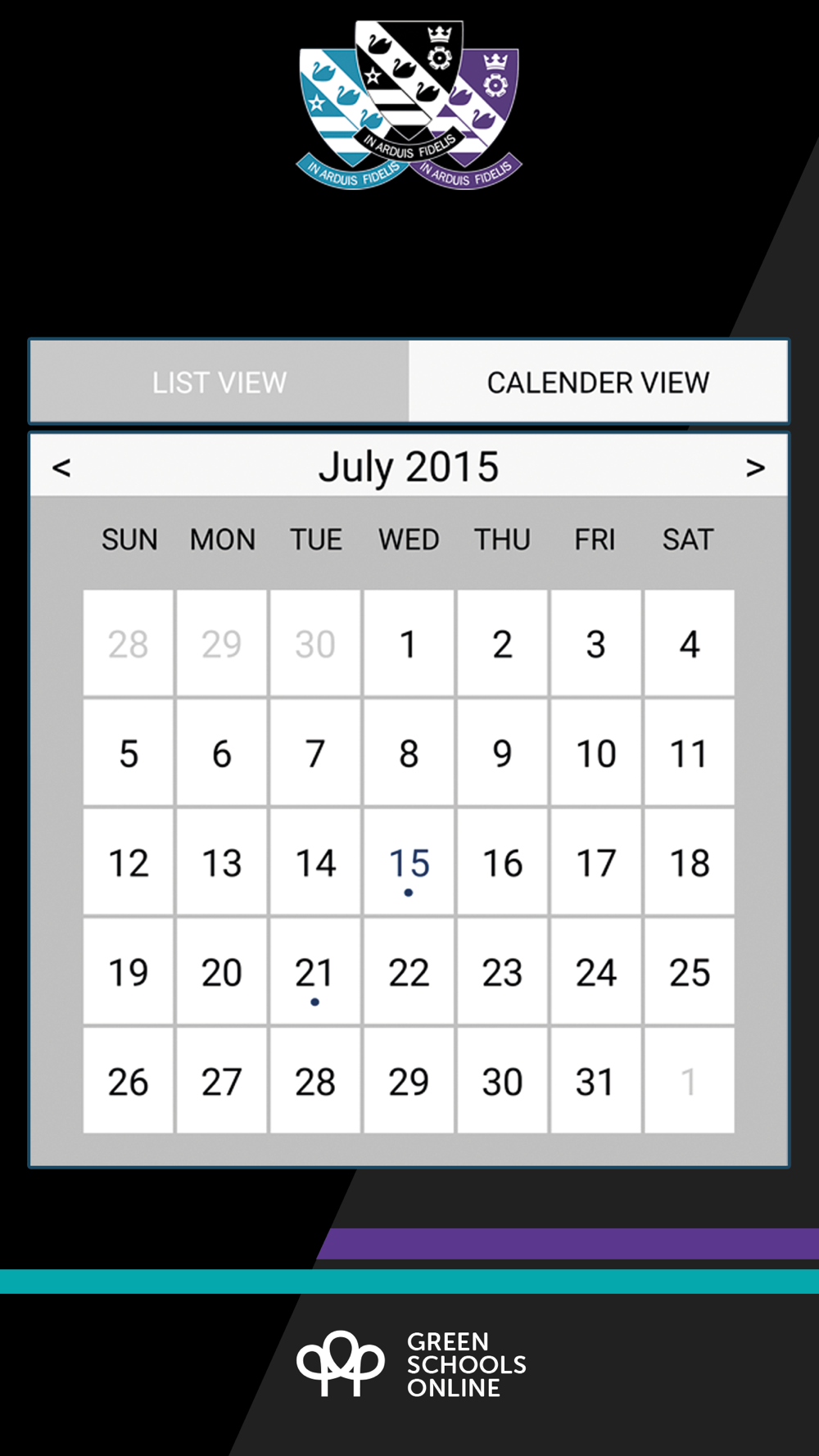Viewport: 819px width, 1456px height.
Task: Switch to the List View tab
Action: click(219, 382)
